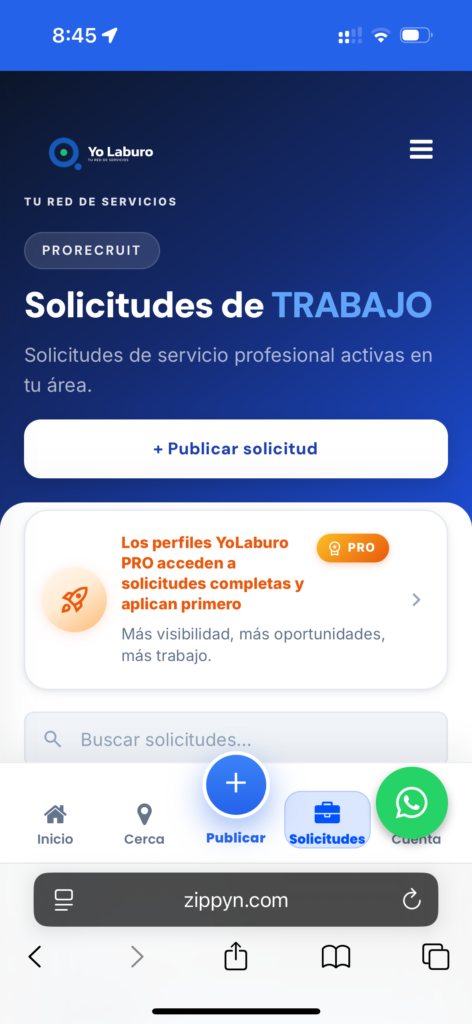
Task: Go to the Inicio tab
Action: [x=55, y=825]
